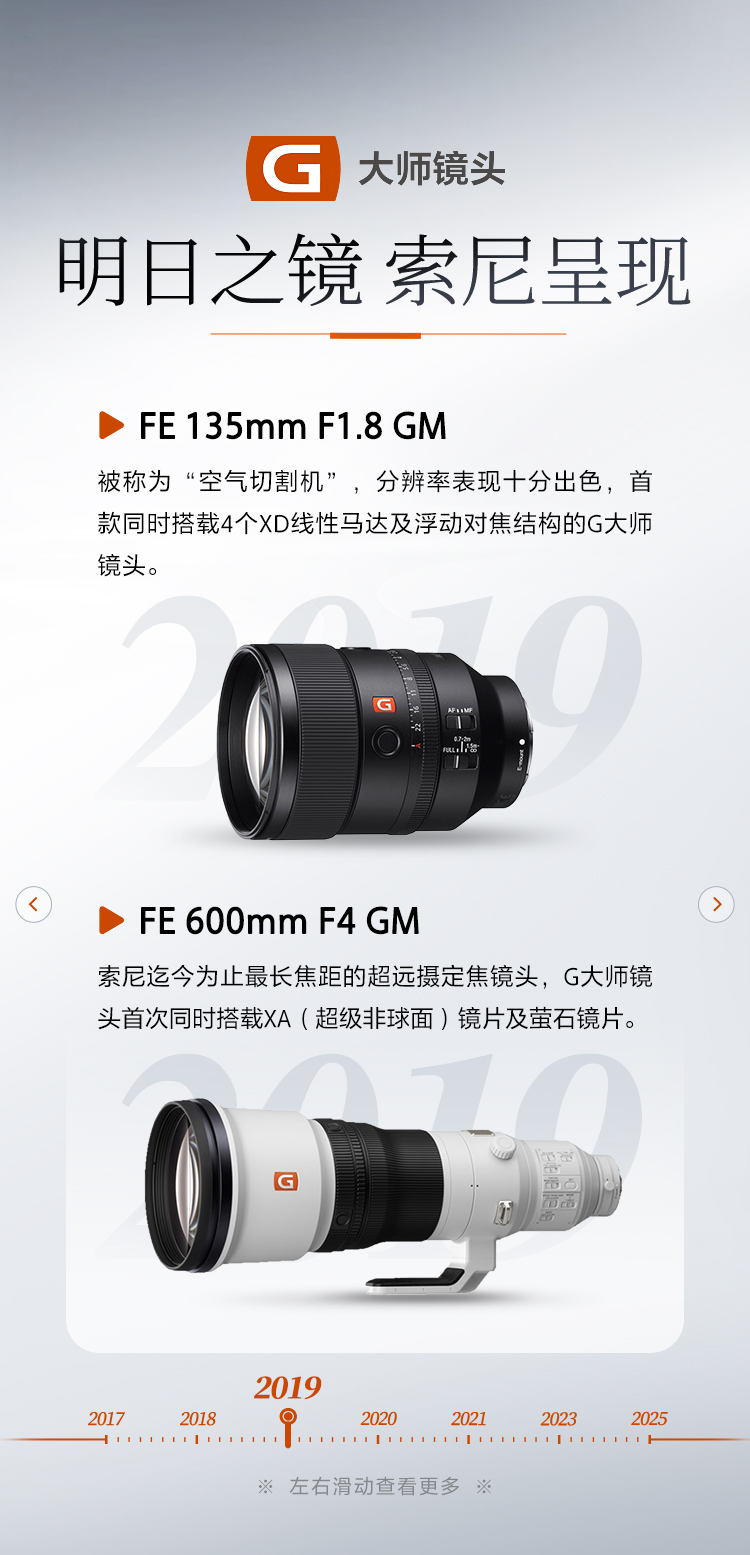Click the orange arrow beside FE 135mm F1.8 GM
The height and width of the screenshot is (1555, 750).
point(112,425)
